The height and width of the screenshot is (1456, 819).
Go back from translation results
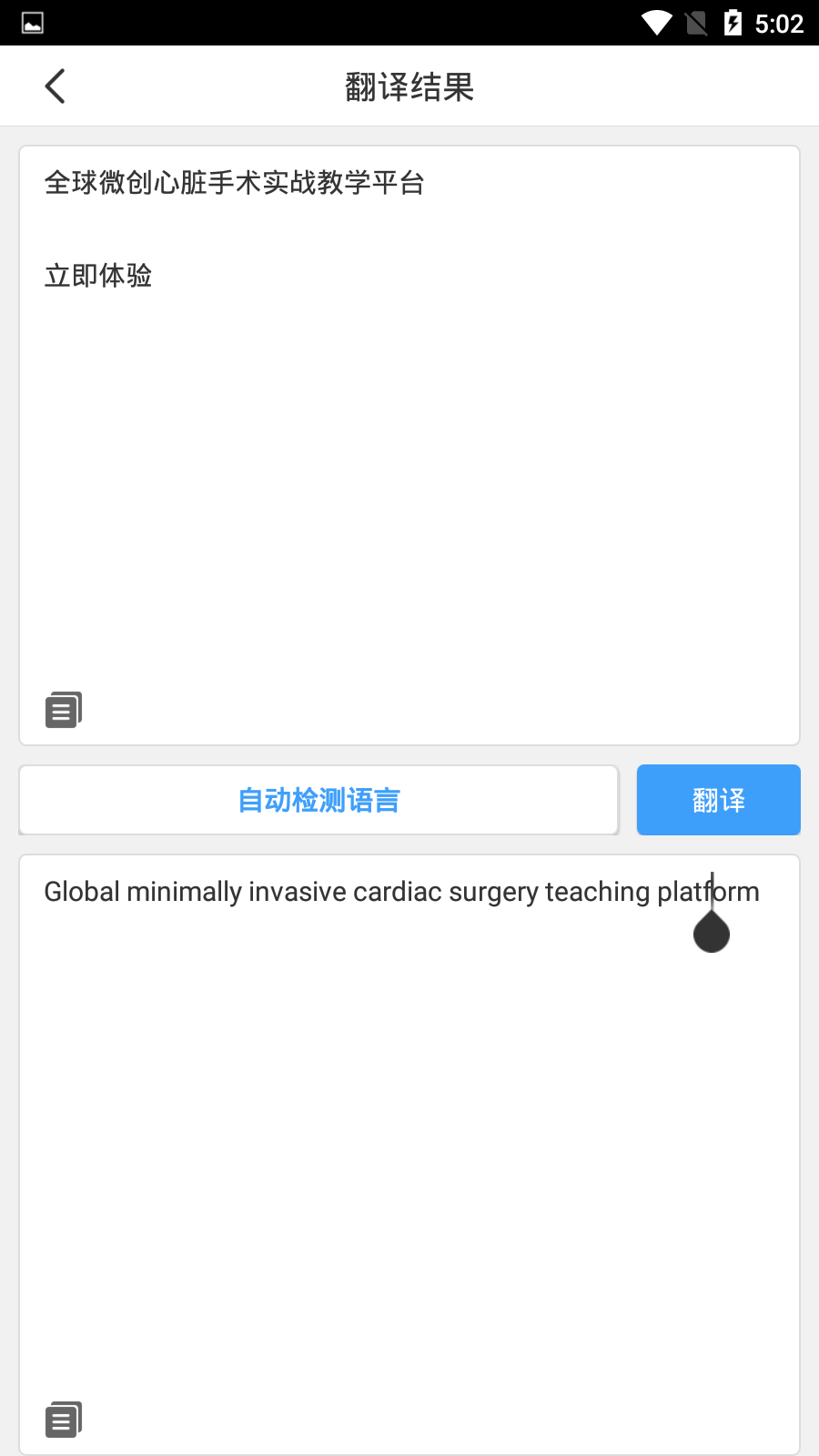click(x=56, y=86)
